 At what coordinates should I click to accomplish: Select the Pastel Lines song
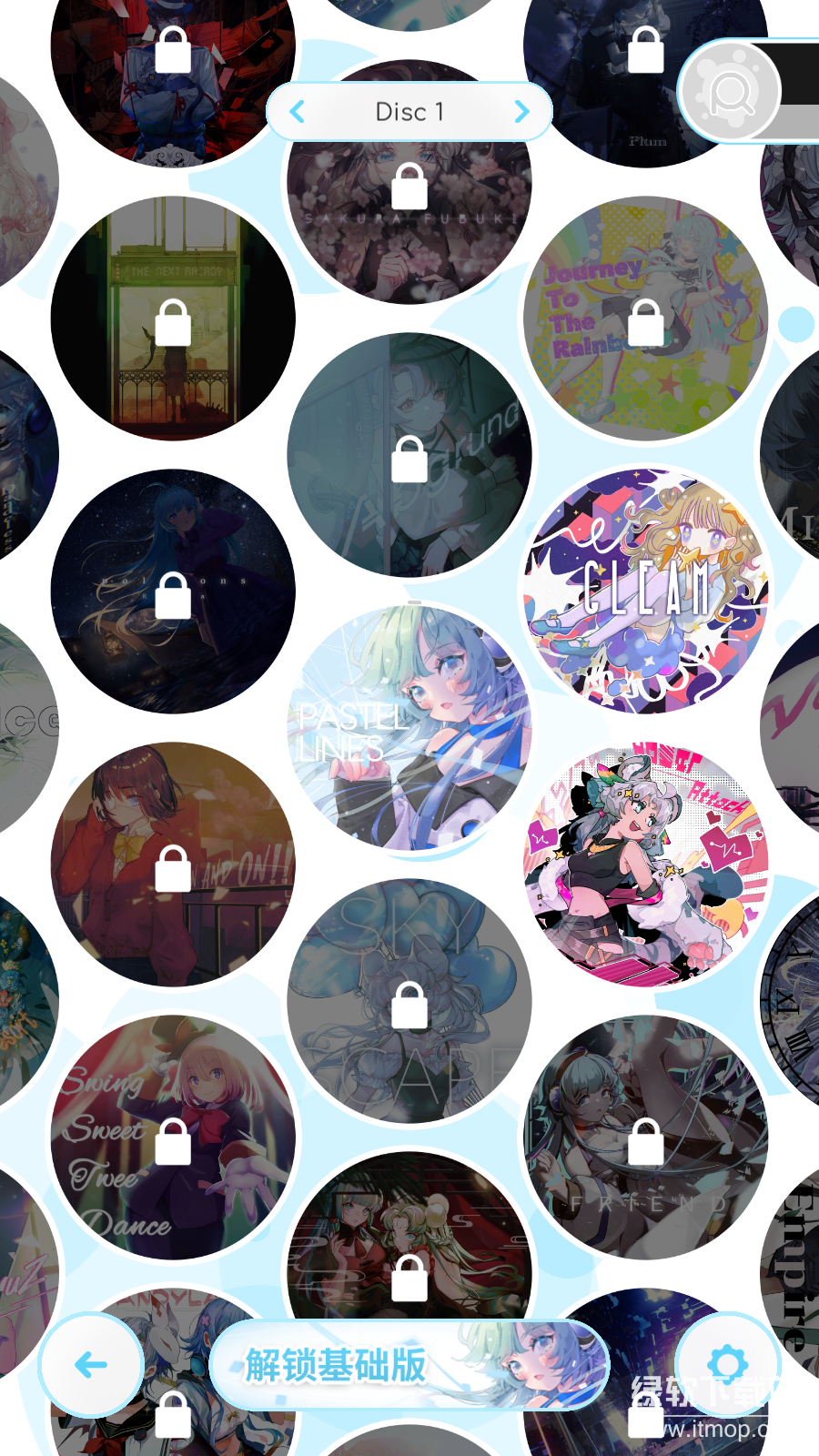[x=409, y=728]
